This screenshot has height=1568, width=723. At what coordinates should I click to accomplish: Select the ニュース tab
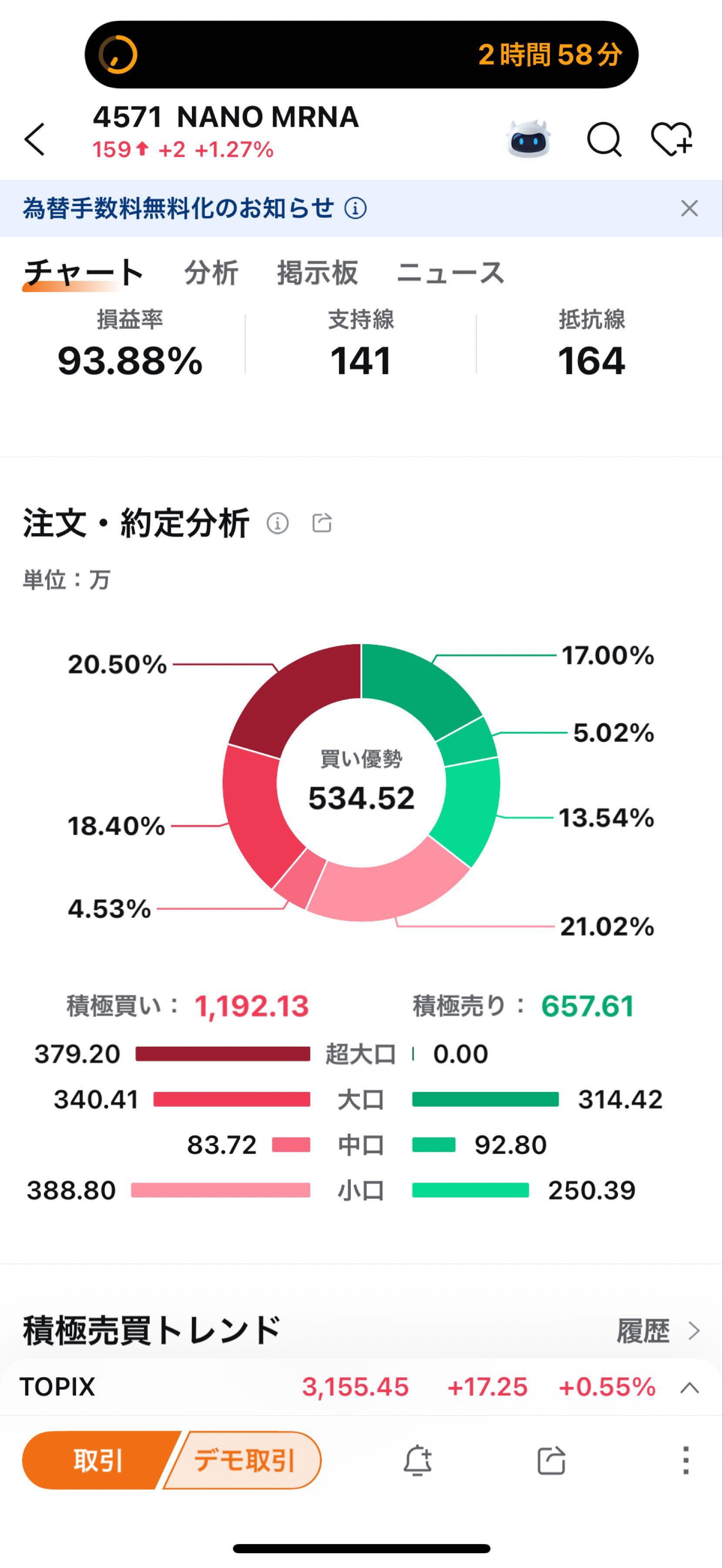[x=450, y=273]
